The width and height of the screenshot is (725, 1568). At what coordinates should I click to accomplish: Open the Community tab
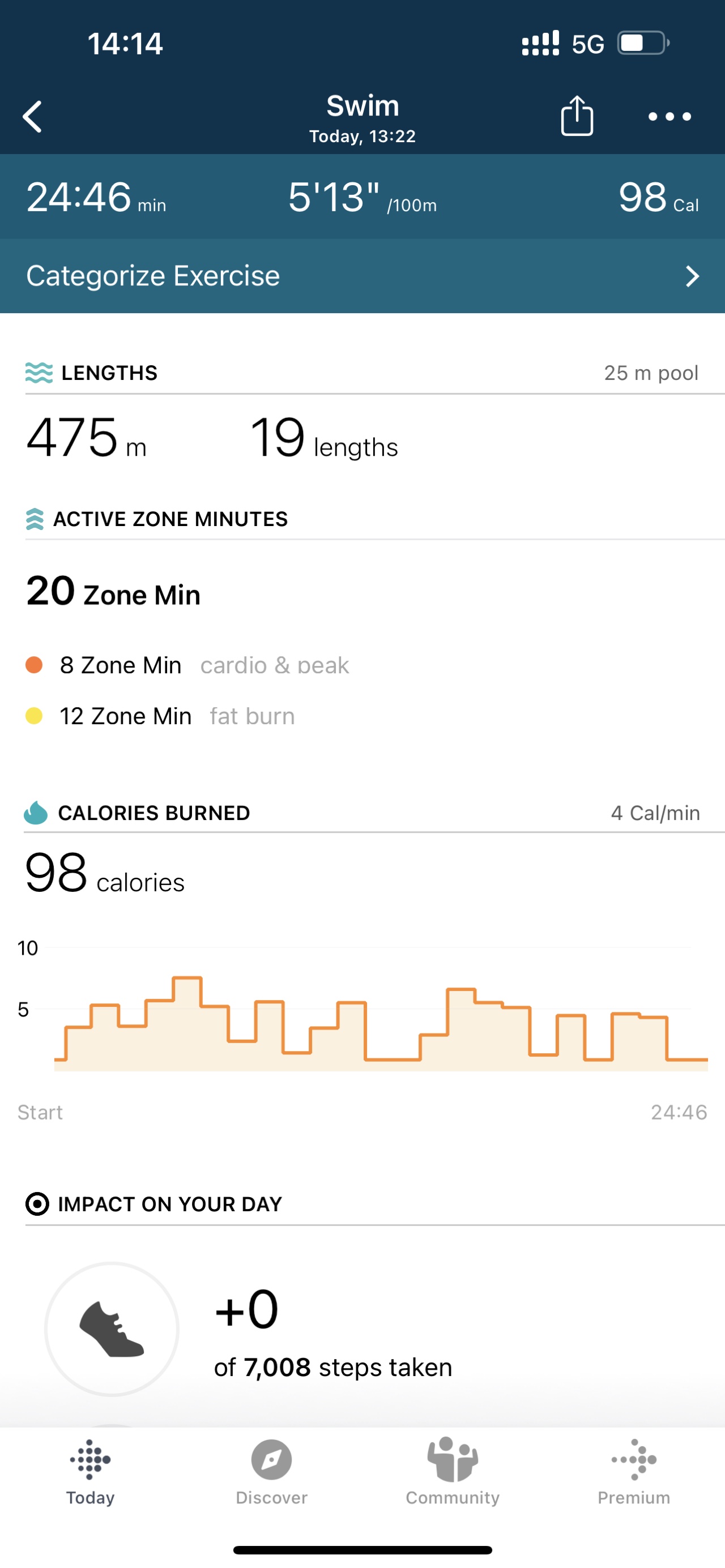point(453,1472)
